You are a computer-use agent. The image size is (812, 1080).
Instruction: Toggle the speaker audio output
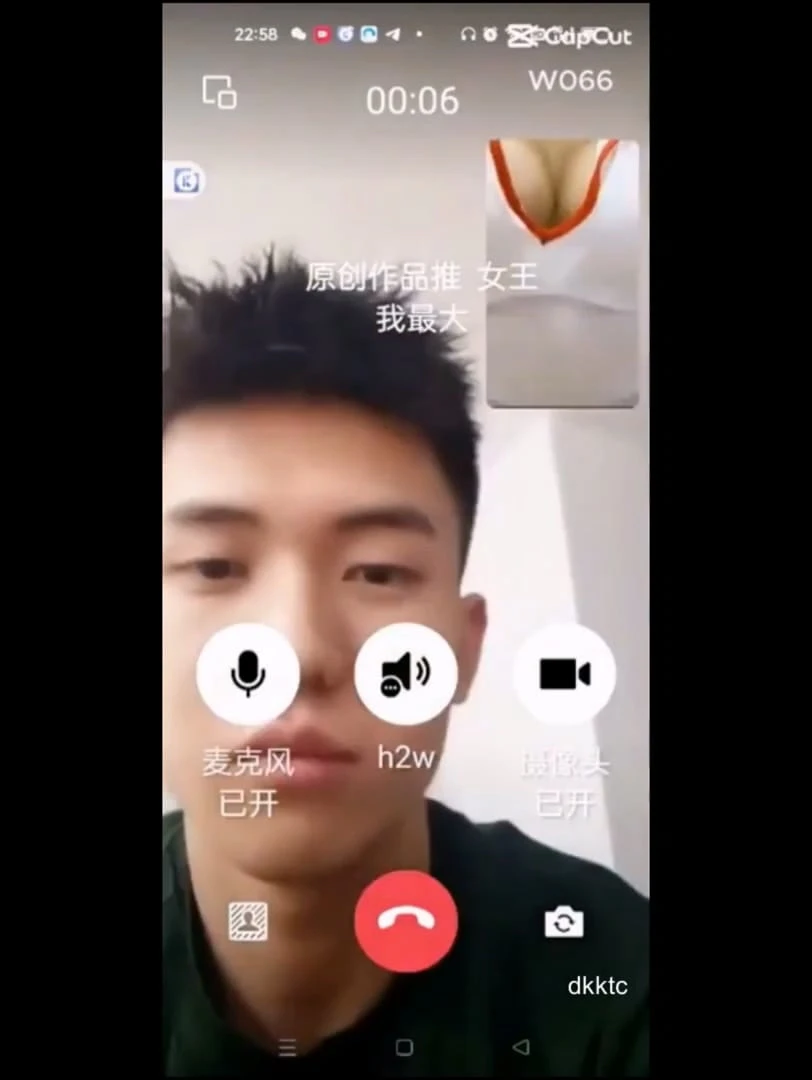tap(405, 674)
